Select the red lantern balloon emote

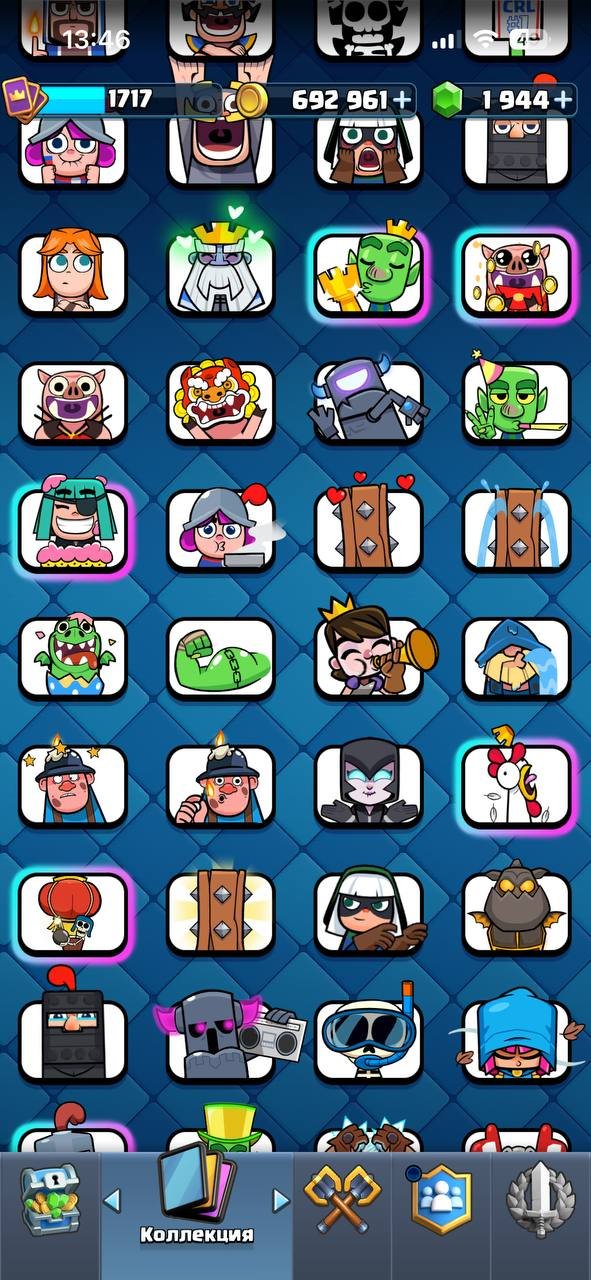(72, 912)
